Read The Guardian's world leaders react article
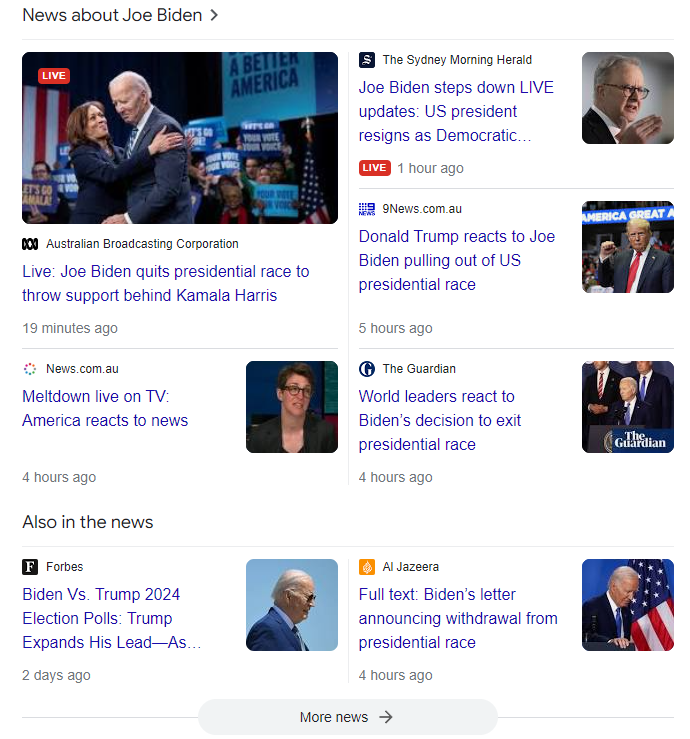 (x=440, y=420)
